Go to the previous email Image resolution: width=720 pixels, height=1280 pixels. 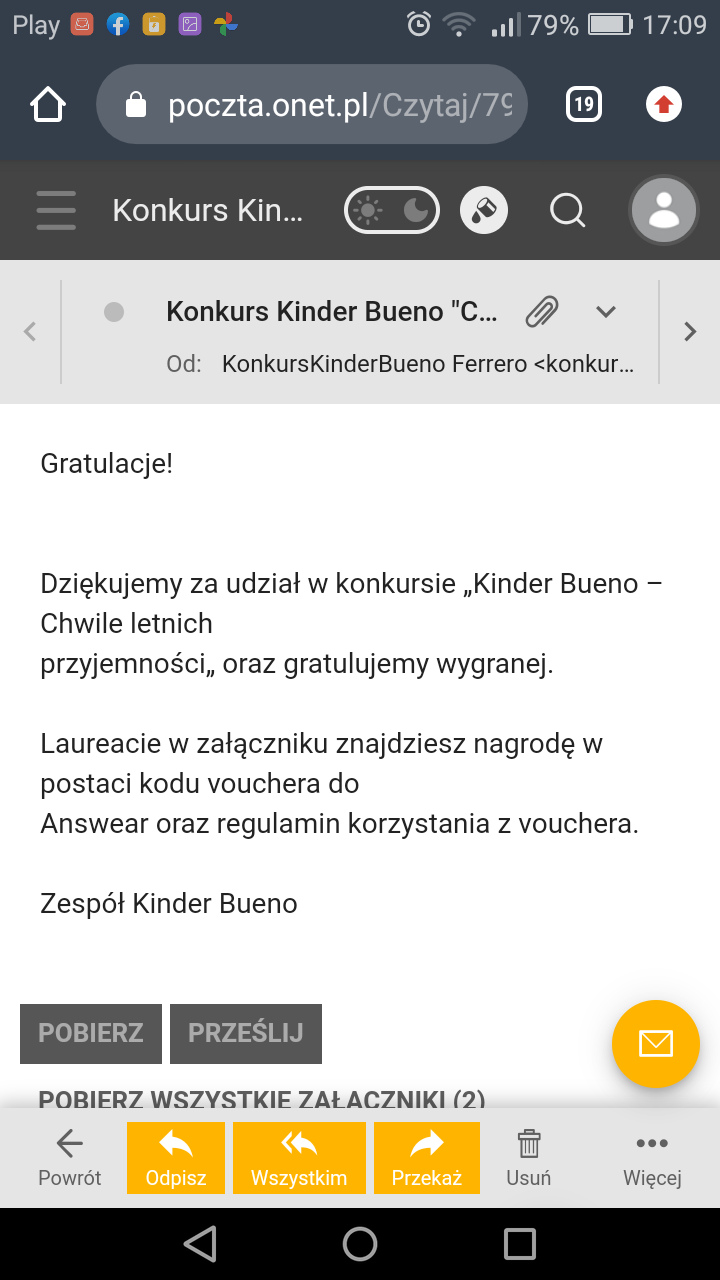30,332
